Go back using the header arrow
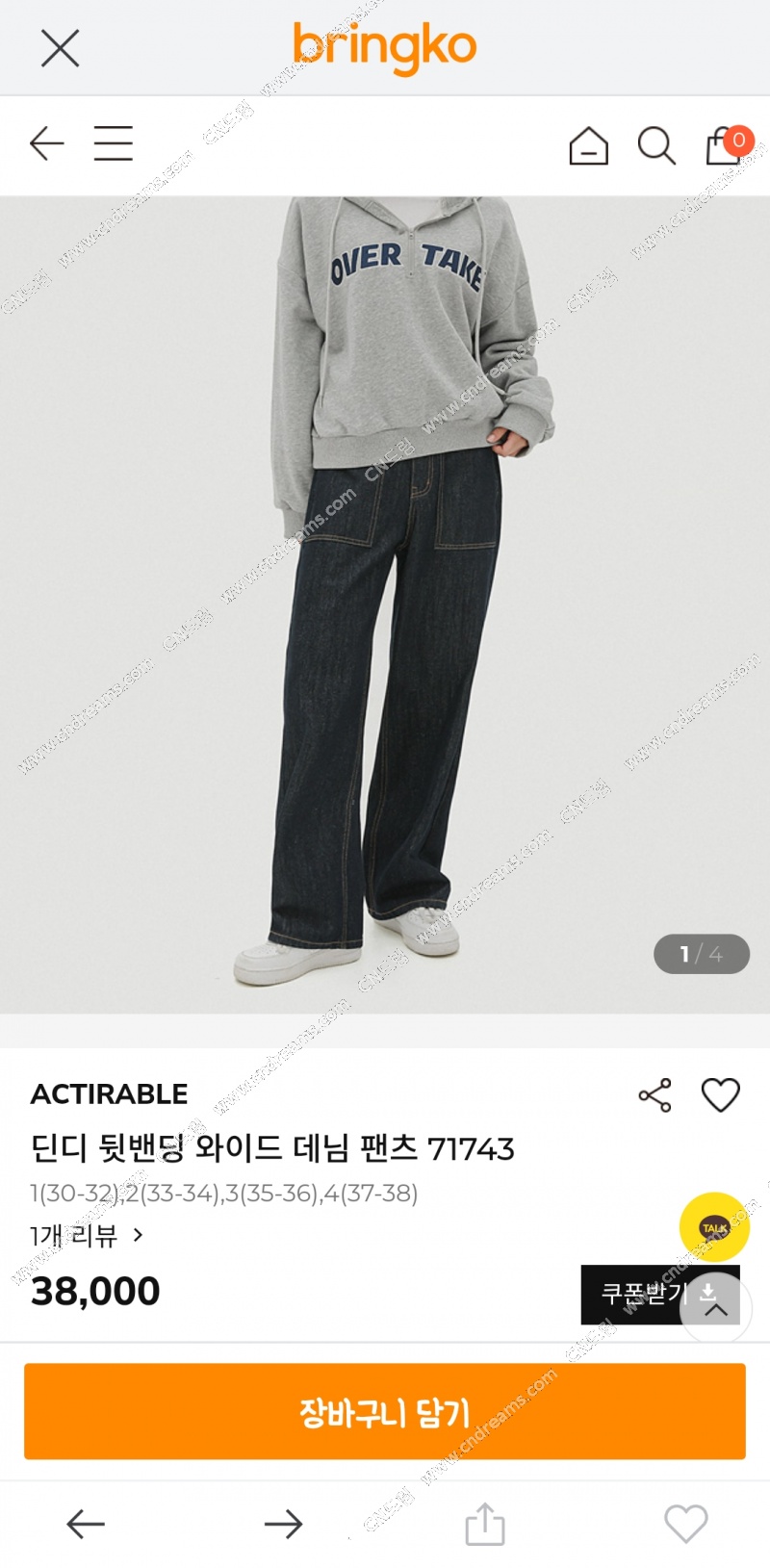This screenshot has height=1568, width=770. coord(46,143)
